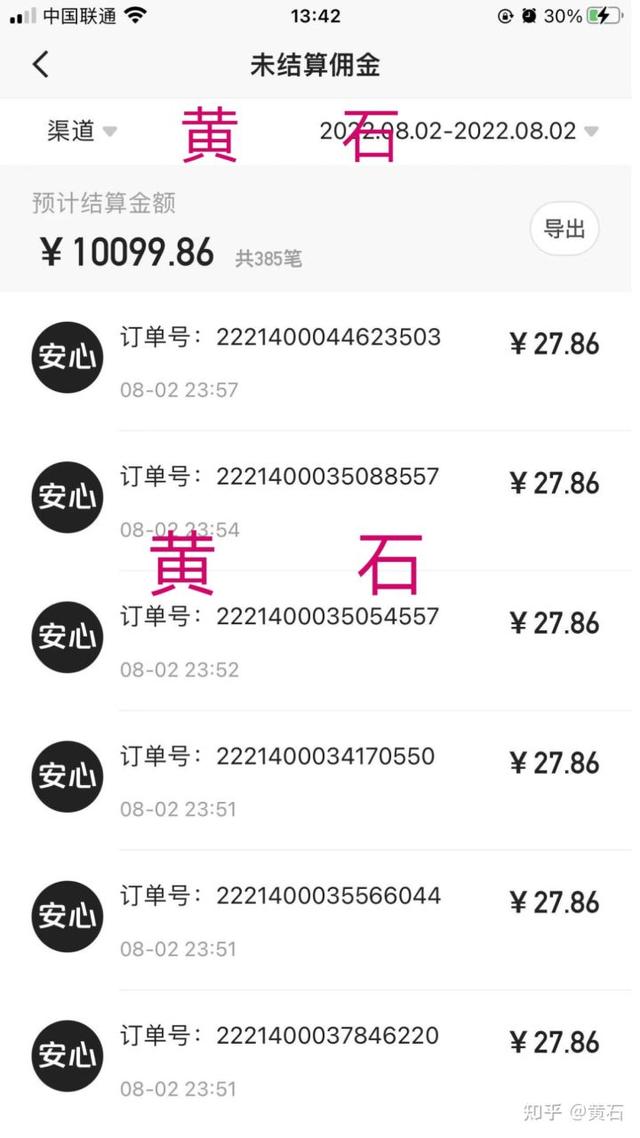
Task: Open order 2221400044623503
Action: 320,361
